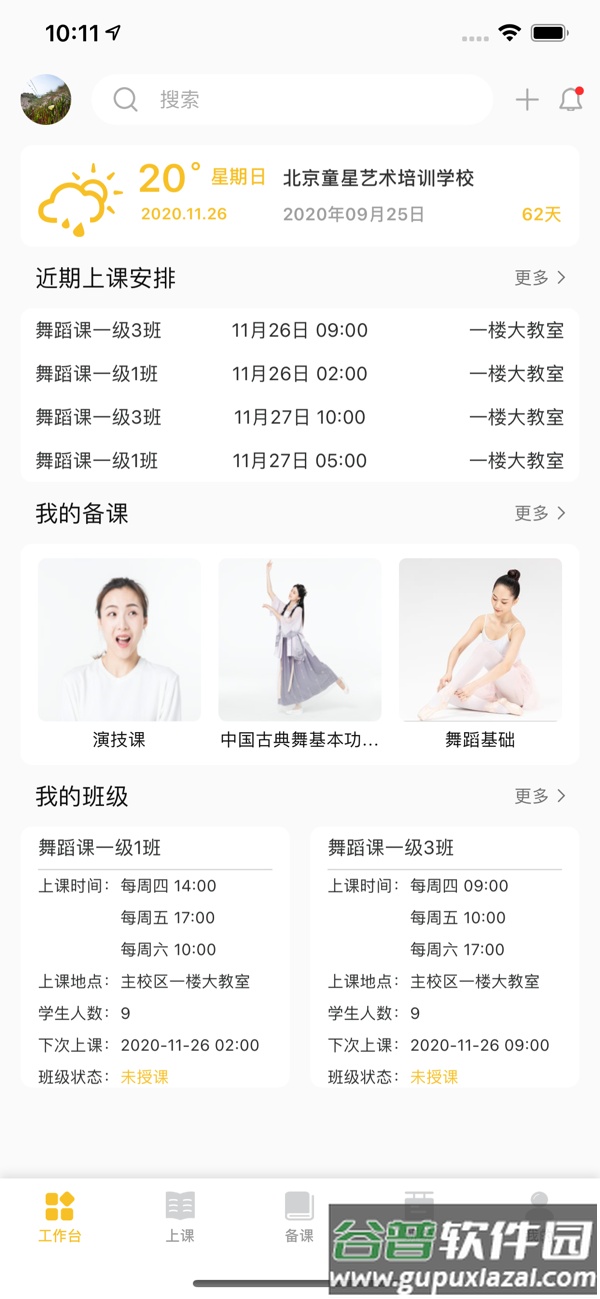The width and height of the screenshot is (600, 1299).
Task: Open the 舞蹈课一级3班 11月27日 10:00 schedule row
Action: click(x=300, y=417)
